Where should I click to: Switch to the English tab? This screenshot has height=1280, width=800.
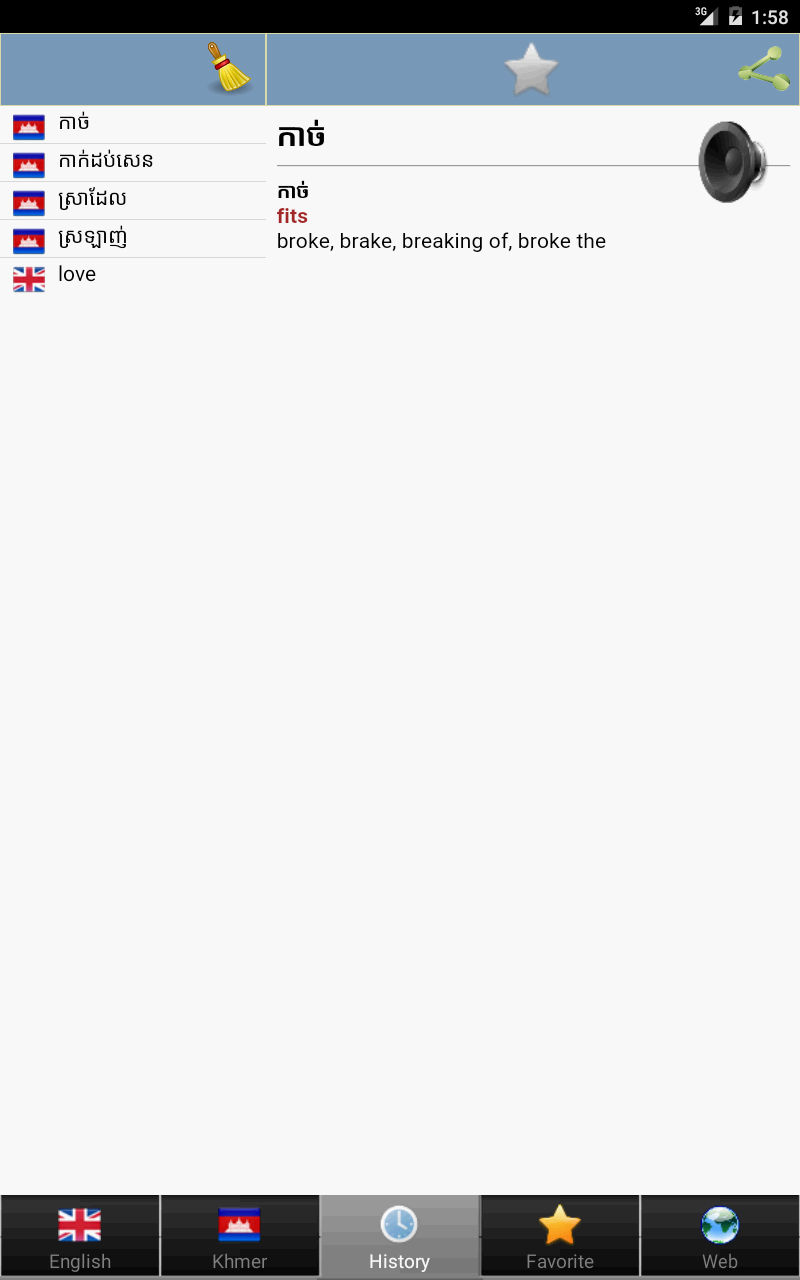tap(80, 1237)
